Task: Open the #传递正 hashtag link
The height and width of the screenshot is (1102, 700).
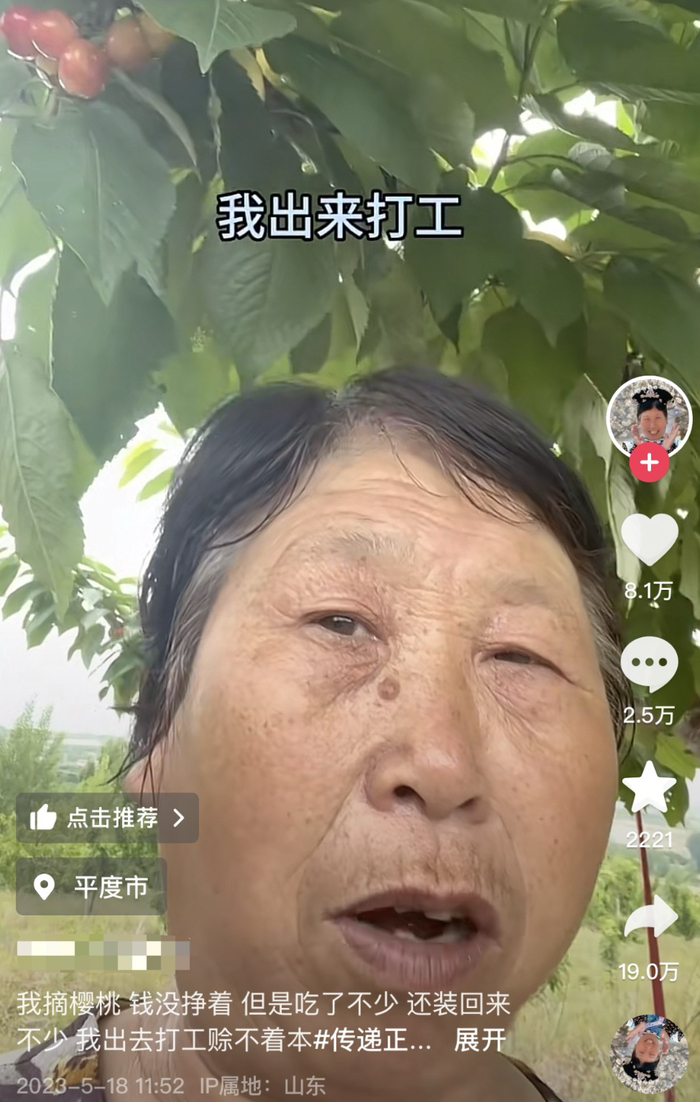Action: 372,1039
